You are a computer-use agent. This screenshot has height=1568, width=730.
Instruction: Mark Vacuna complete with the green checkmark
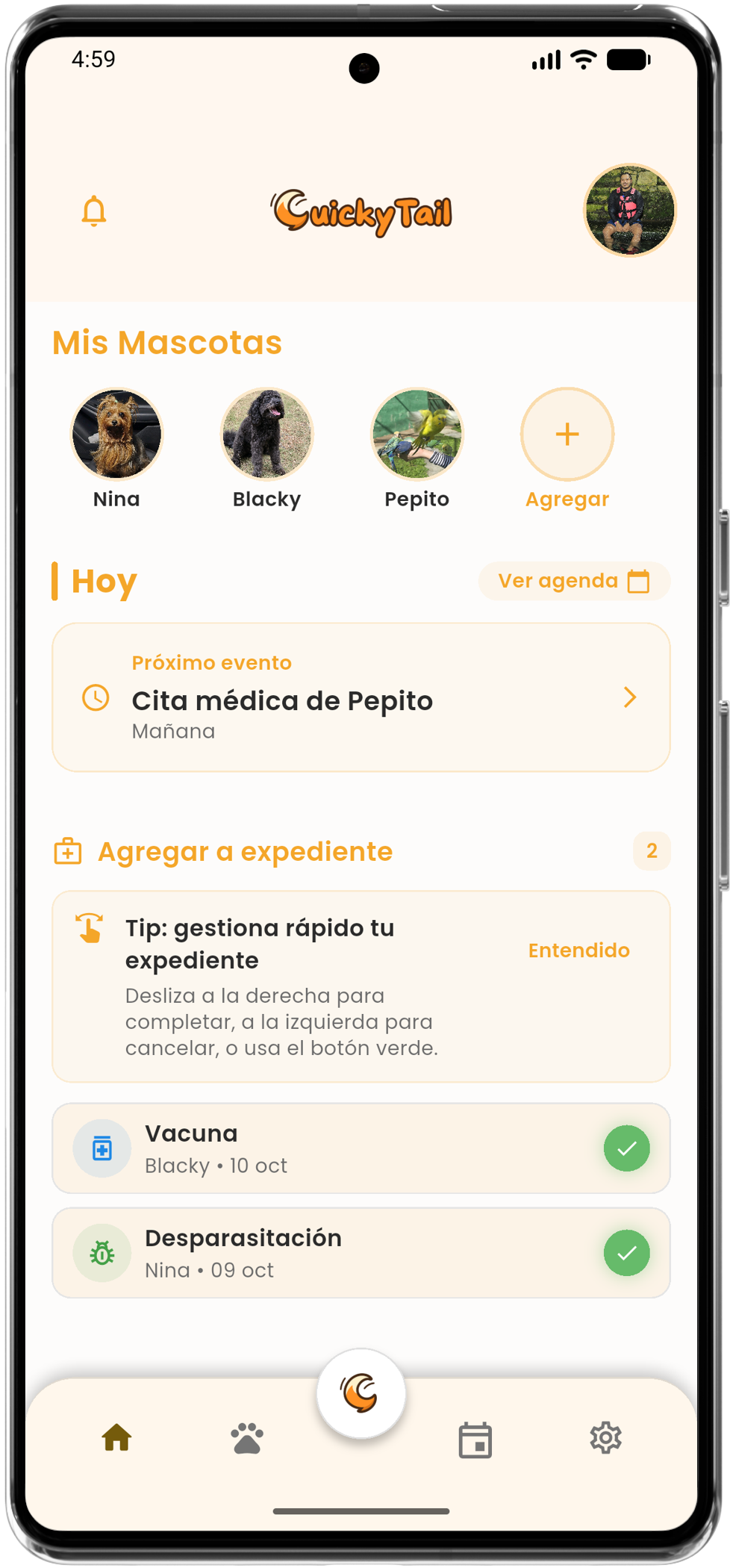tap(627, 1148)
